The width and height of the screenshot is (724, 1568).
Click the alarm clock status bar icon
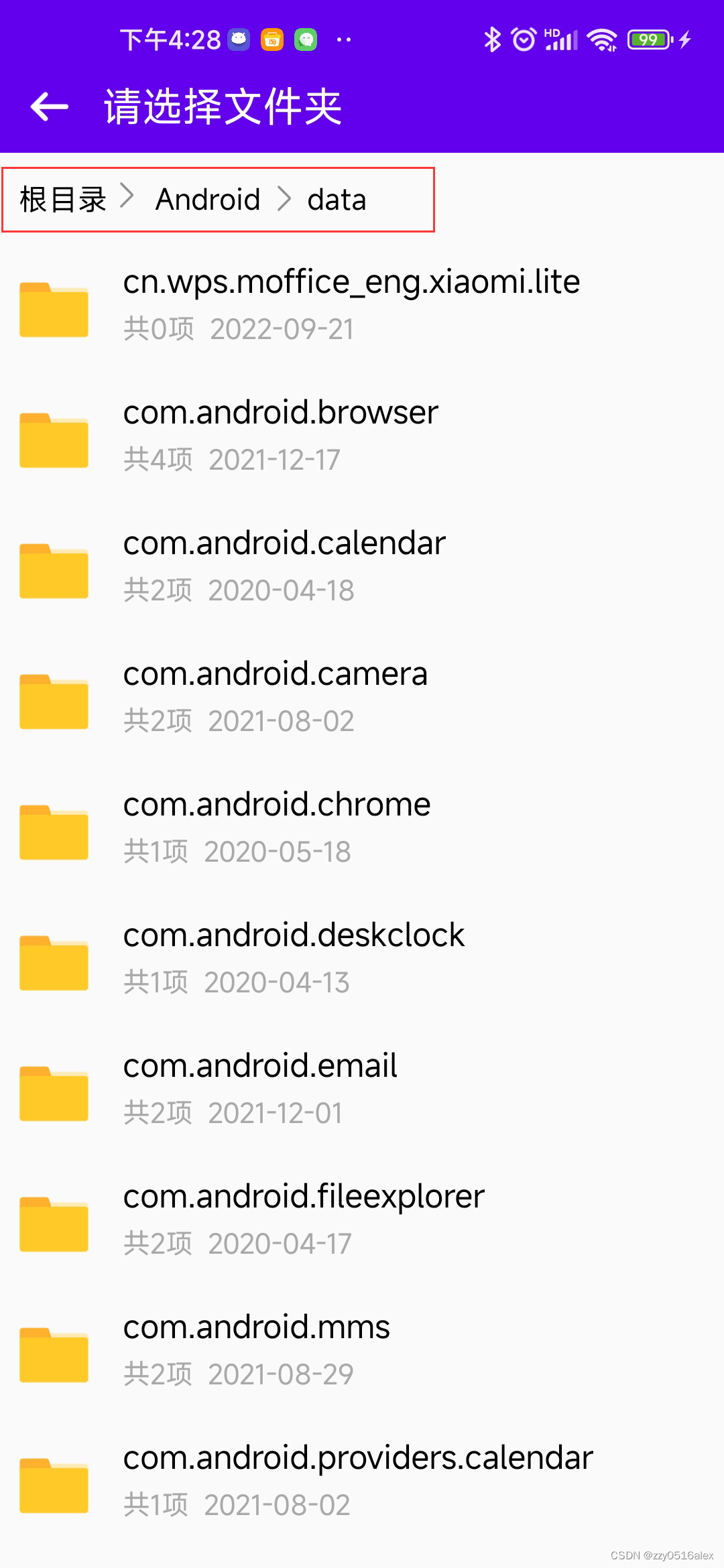(x=522, y=39)
